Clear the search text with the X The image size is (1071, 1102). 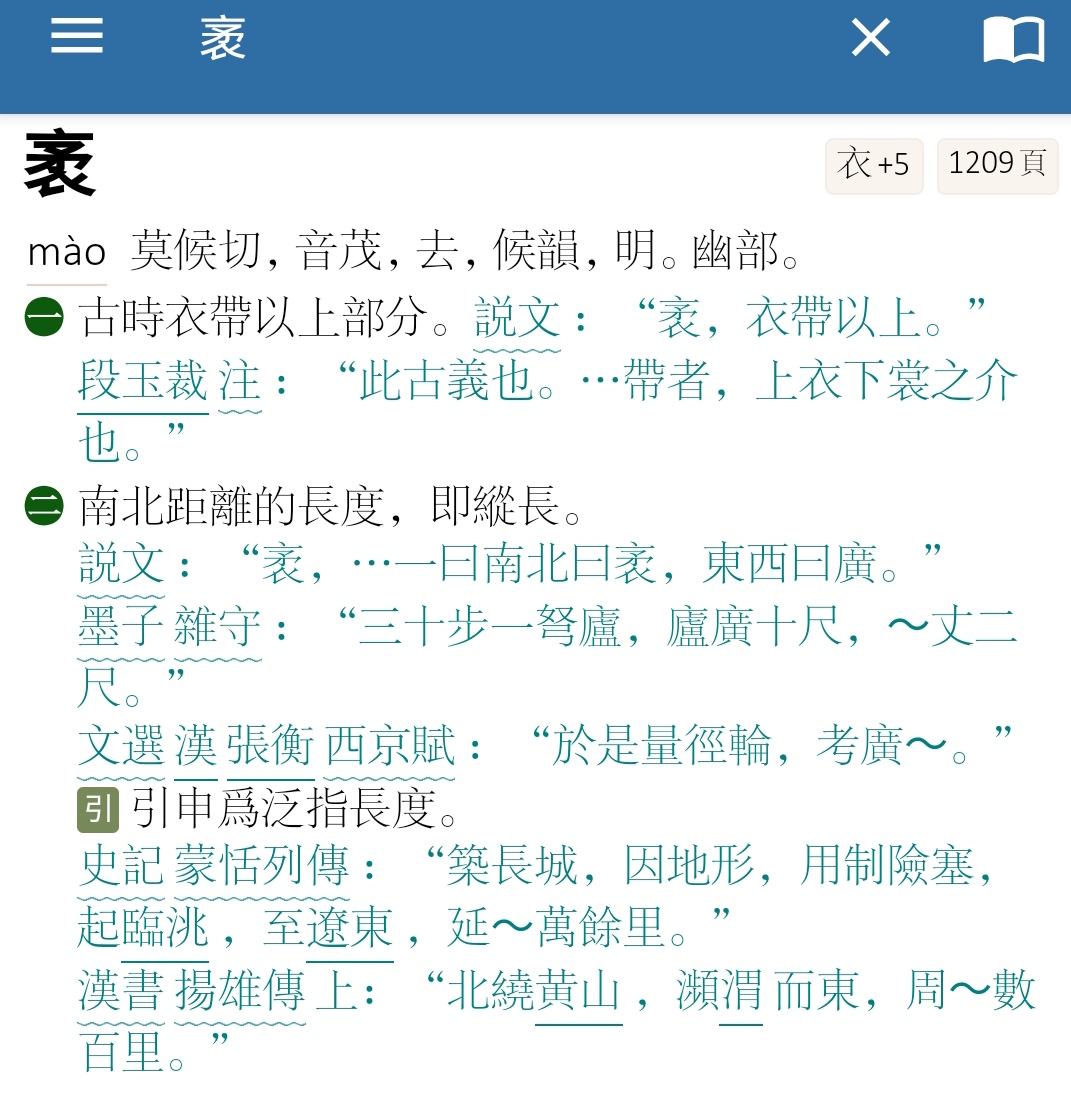click(870, 39)
